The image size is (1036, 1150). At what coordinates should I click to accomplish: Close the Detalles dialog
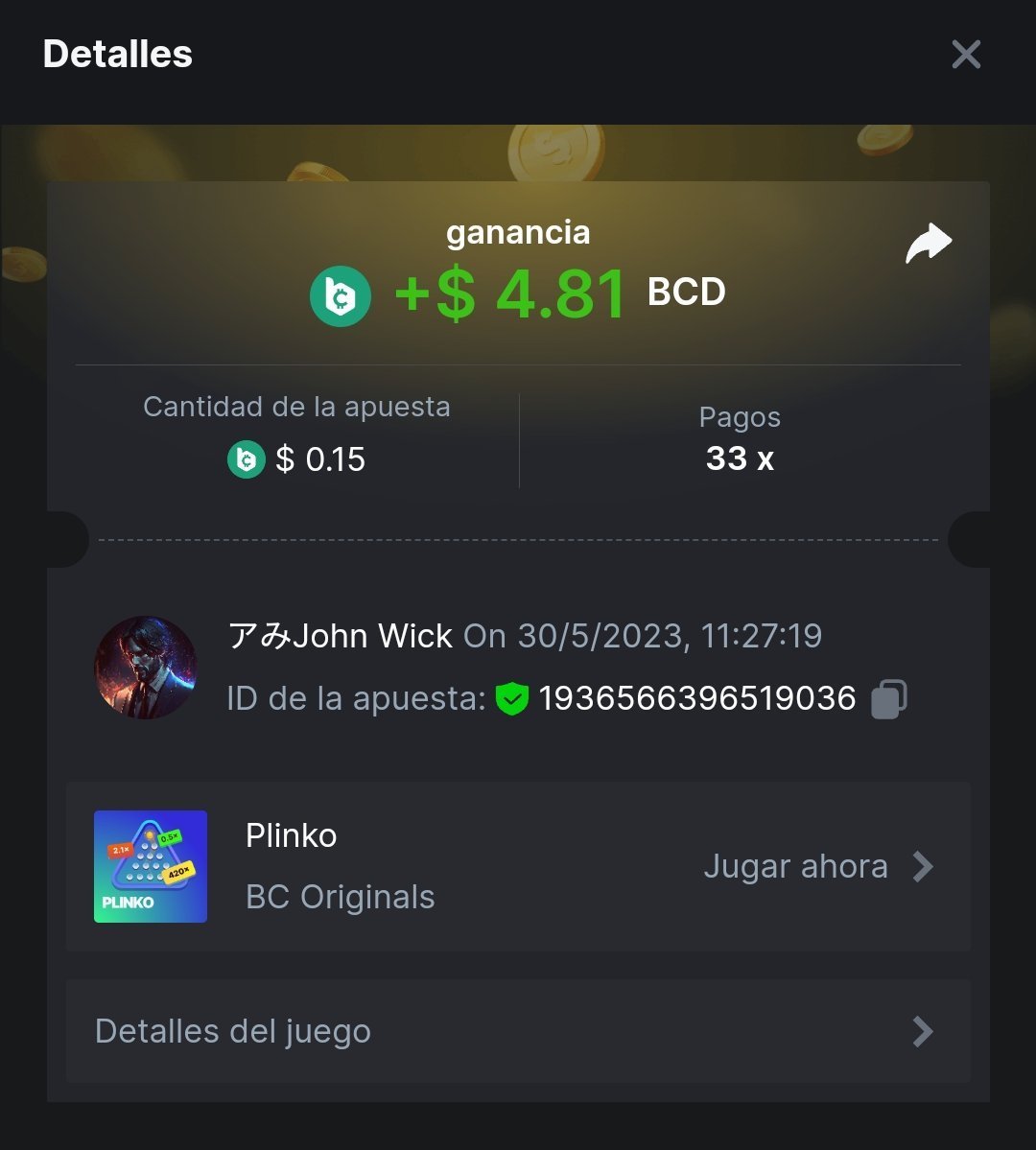[966, 55]
